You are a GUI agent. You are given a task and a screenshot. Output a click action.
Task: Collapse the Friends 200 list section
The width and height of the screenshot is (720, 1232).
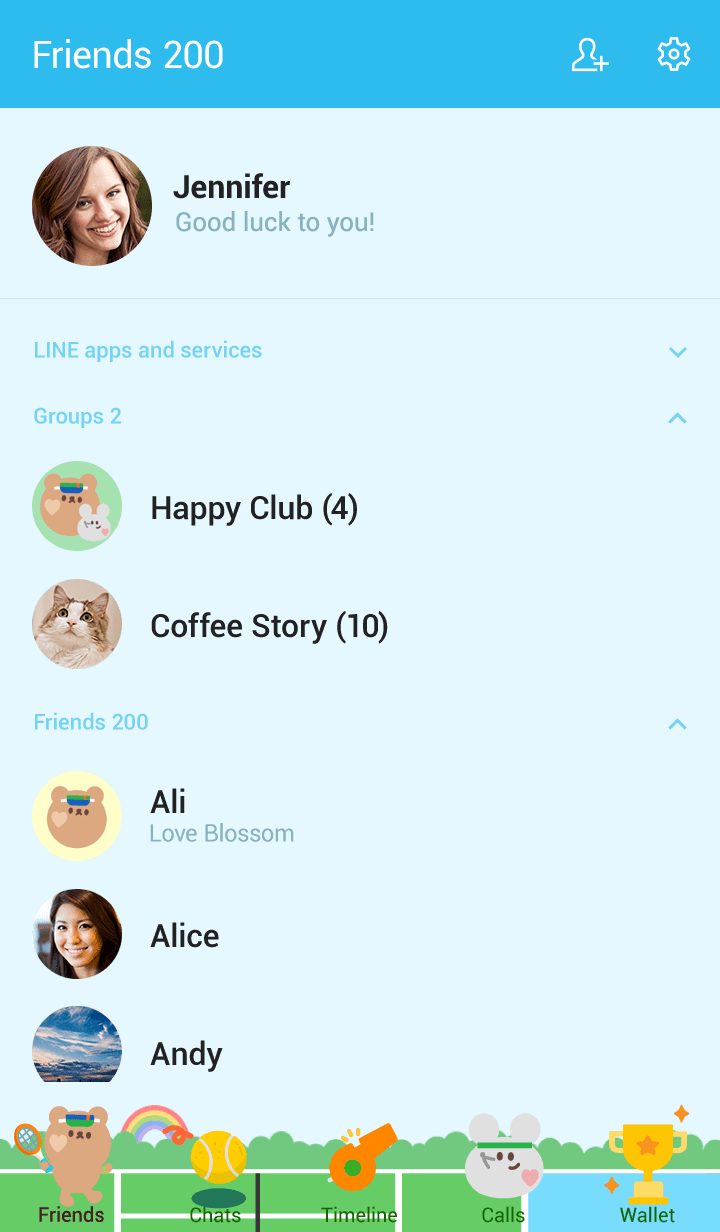point(678,724)
